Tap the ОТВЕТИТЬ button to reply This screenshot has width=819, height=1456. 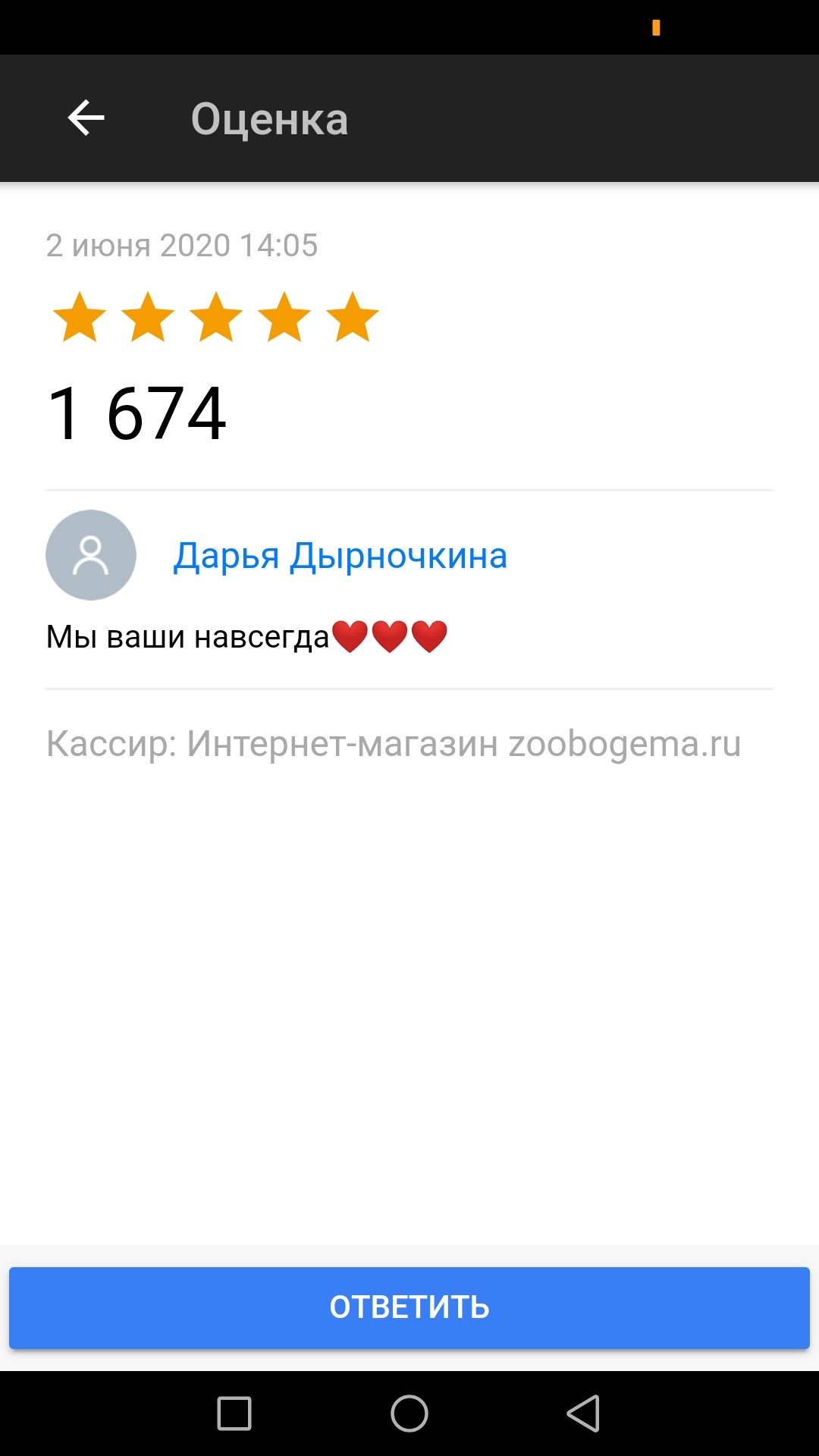pos(409,1307)
